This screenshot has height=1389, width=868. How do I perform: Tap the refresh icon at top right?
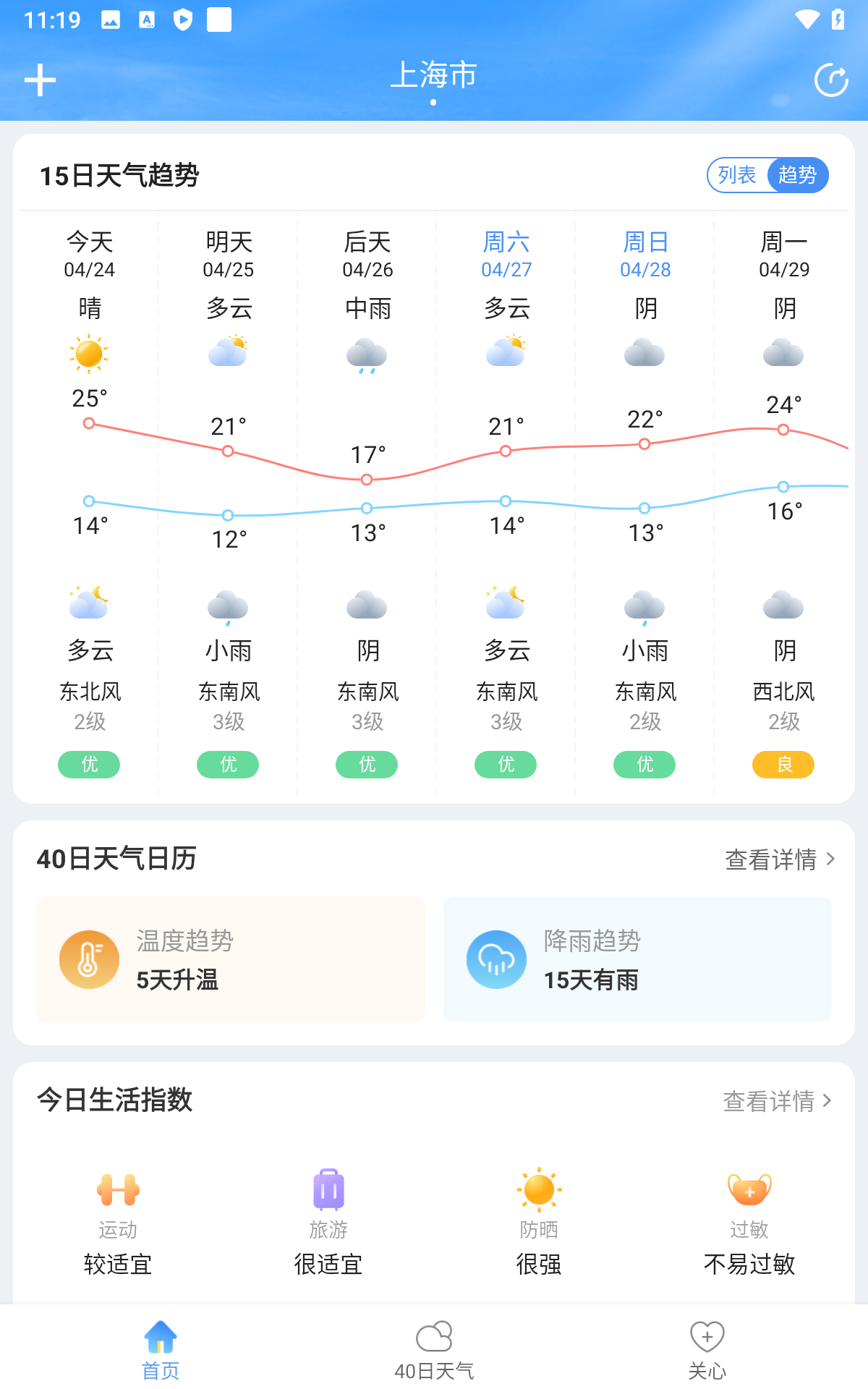tap(830, 79)
